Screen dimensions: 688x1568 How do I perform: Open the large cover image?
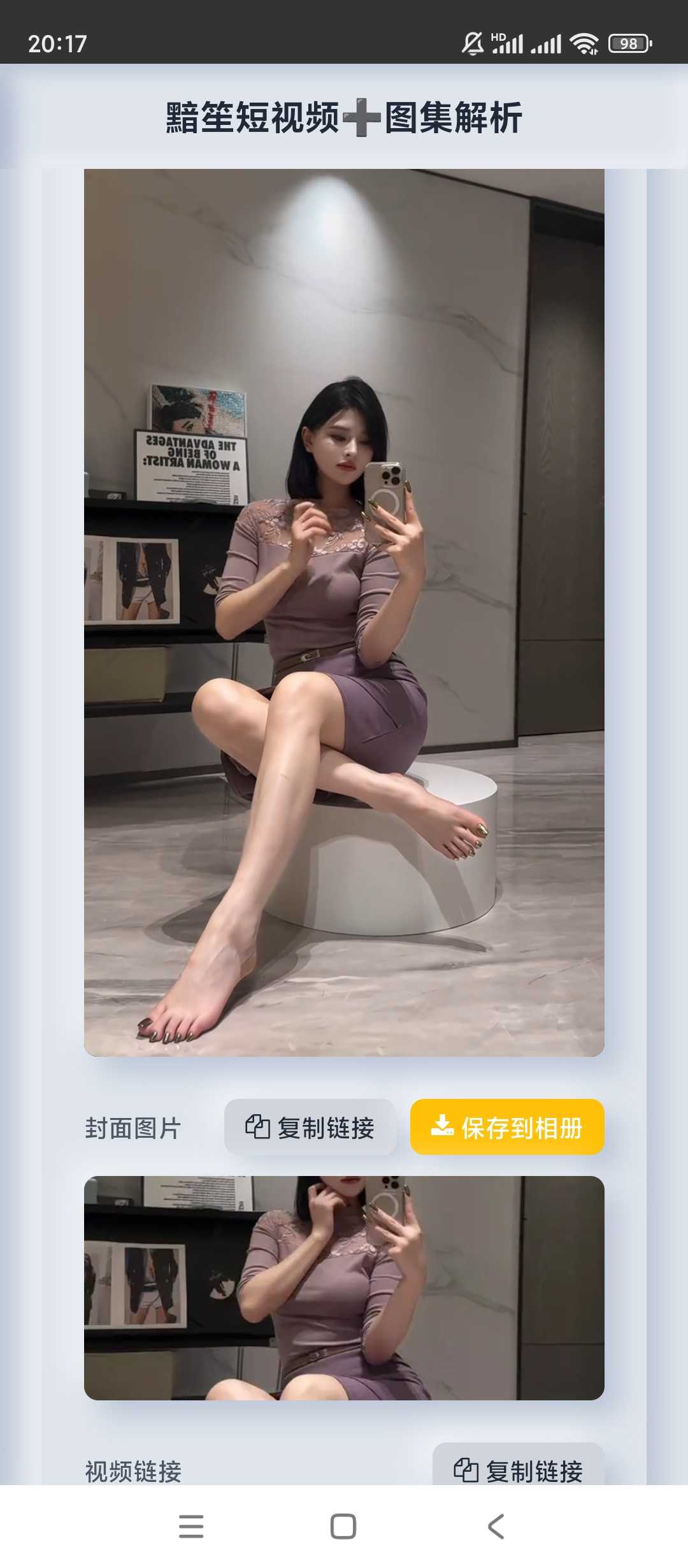pyautogui.click(x=344, y=612)
